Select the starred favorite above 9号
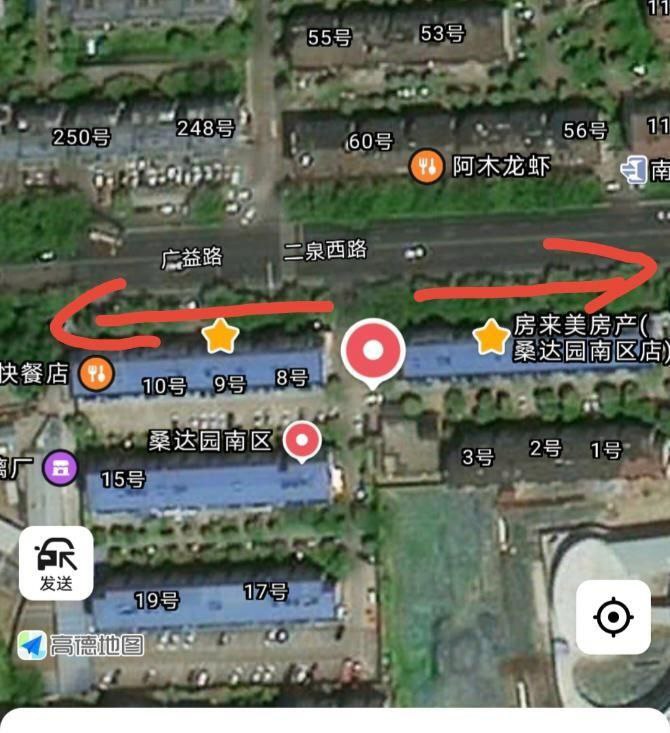670x733 pixels. 220,336
